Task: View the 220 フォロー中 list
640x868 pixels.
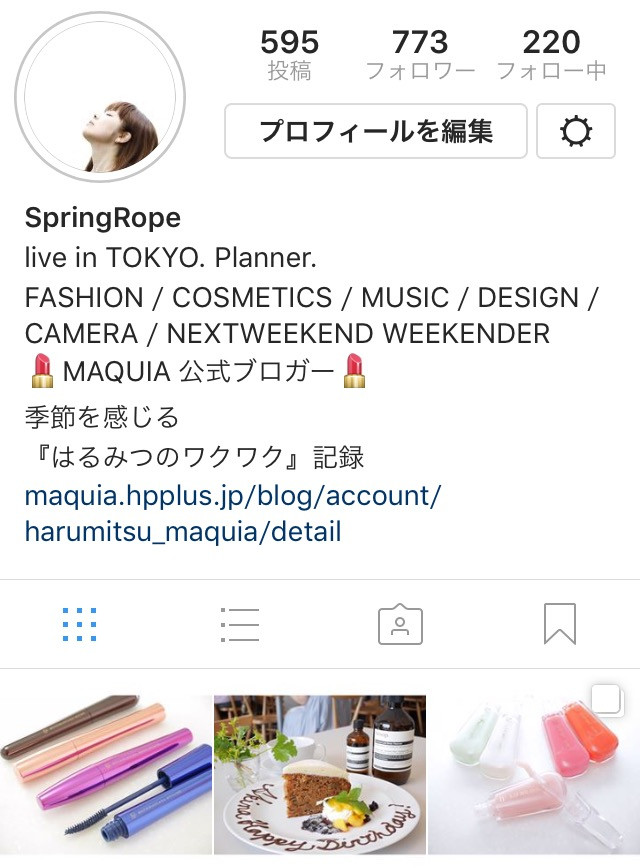Action: 551,54
